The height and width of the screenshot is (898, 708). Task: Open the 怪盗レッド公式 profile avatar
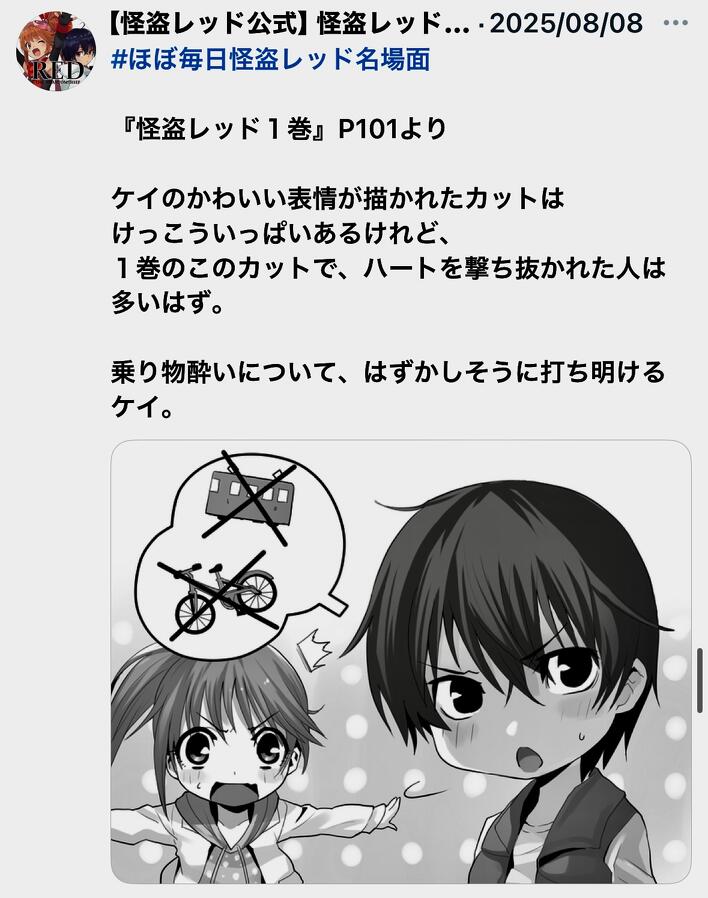coord(56,51)
